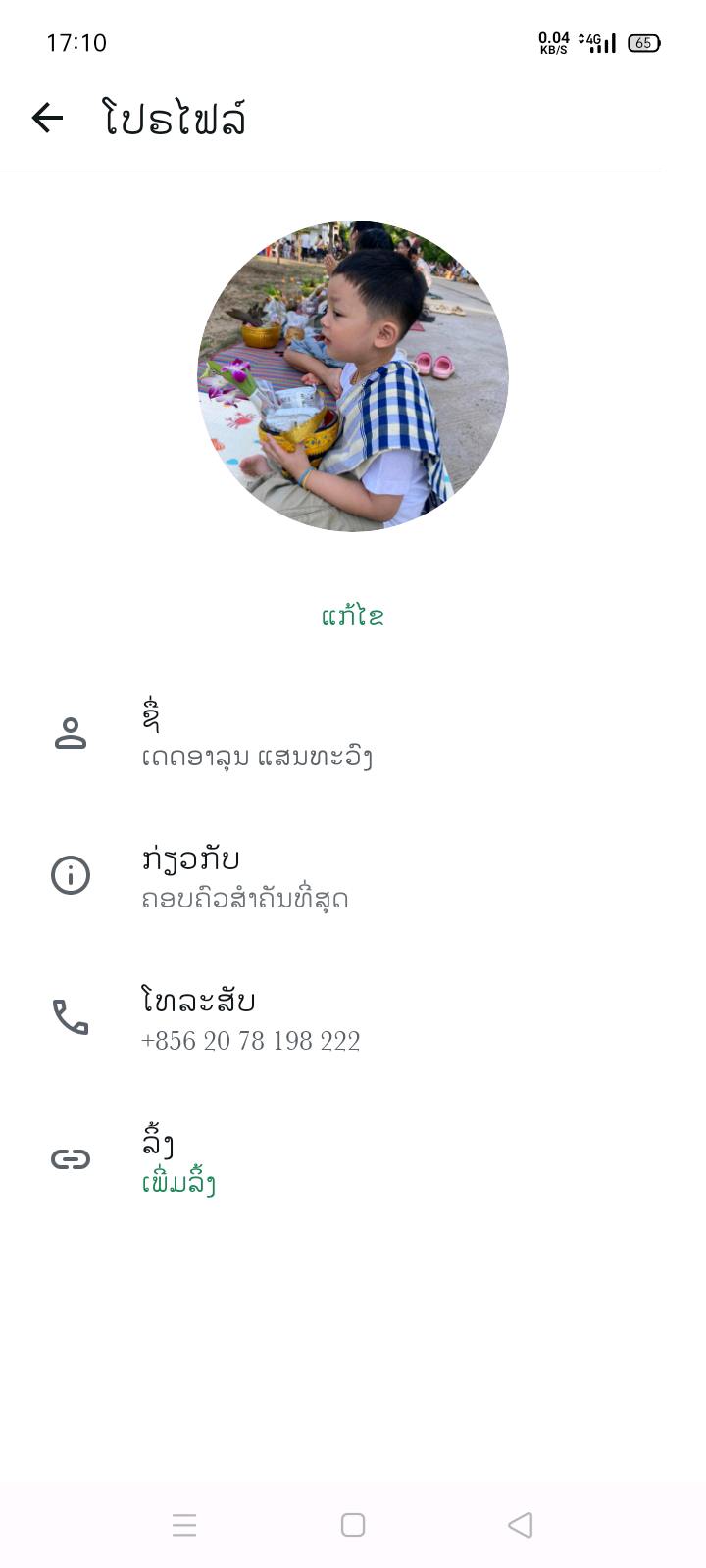
Task: Open the profile photo
Action: 353,376
